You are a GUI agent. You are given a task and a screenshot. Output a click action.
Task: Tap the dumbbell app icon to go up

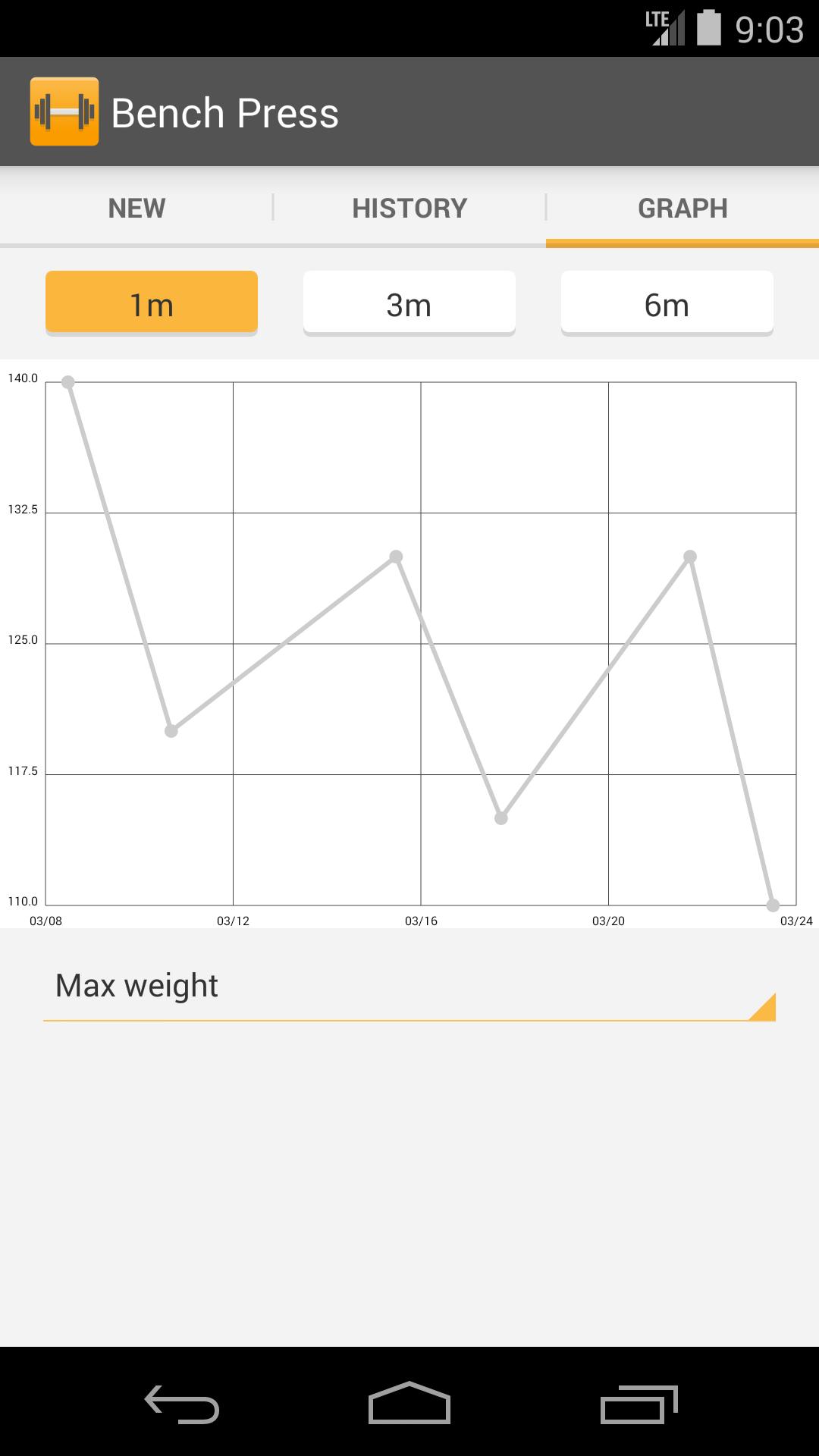tap(64, 111)
